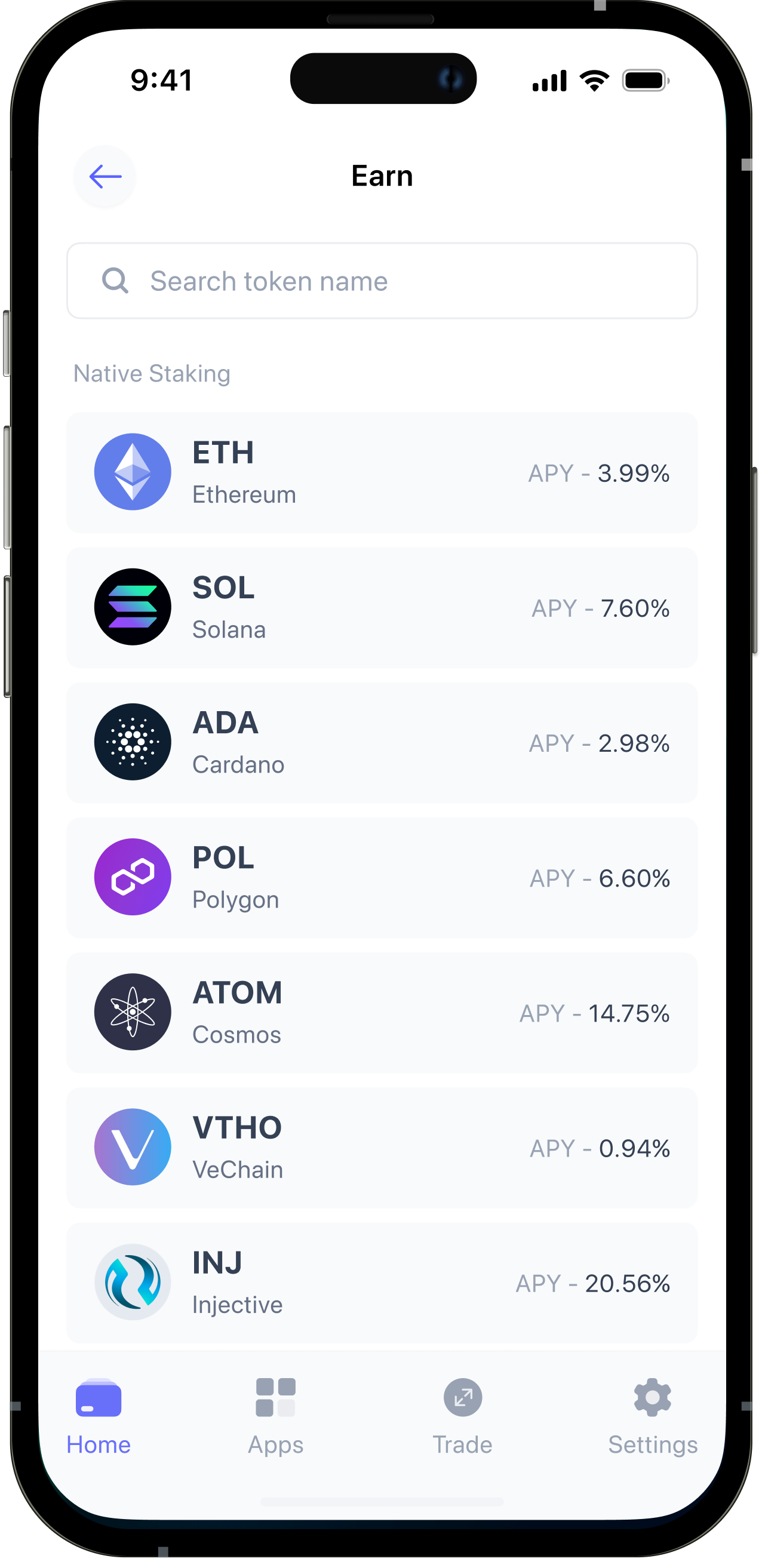The height and width of the screenshot is (1568, 762).
Task: Open the Apps section icon
Action: [x=275, y=1398]
